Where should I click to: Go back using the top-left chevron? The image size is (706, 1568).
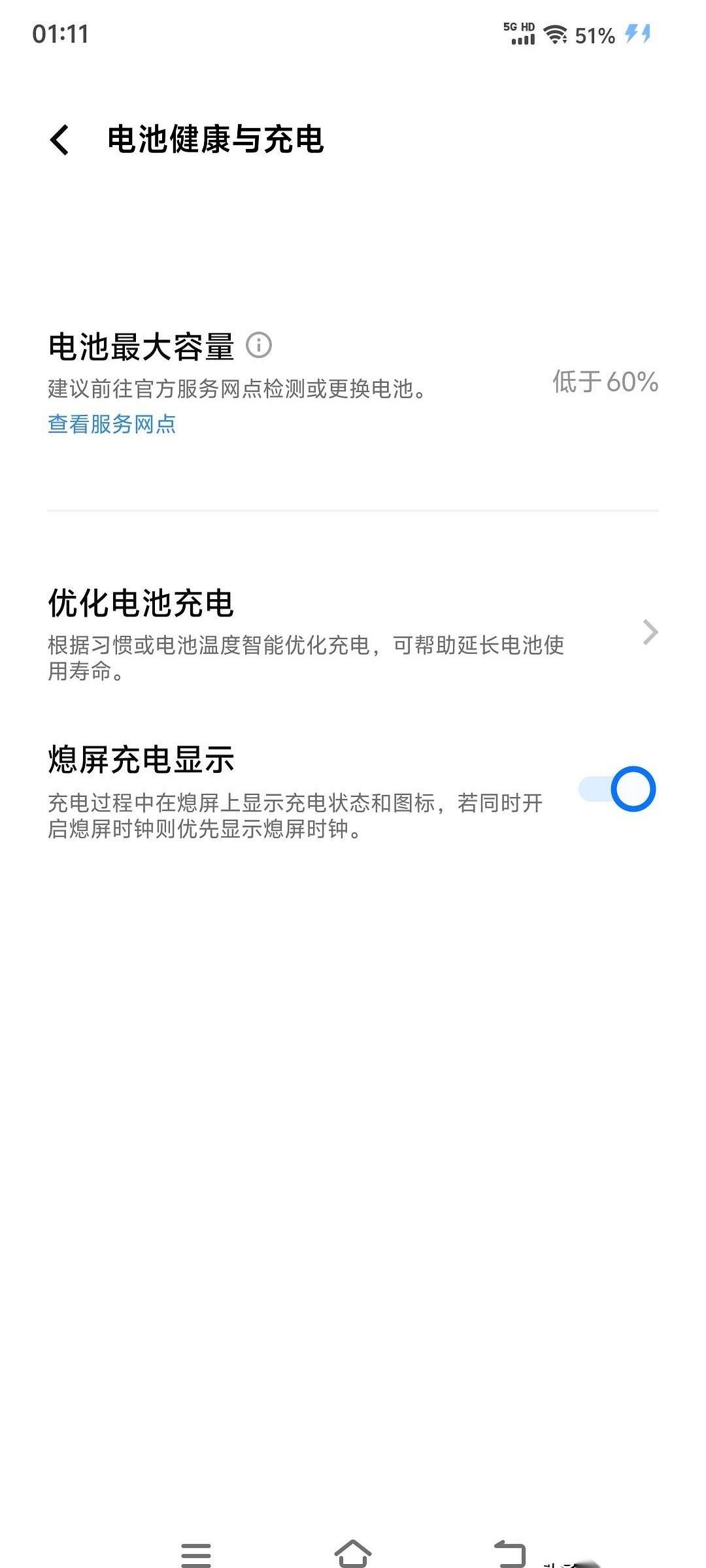pos(60,140)
